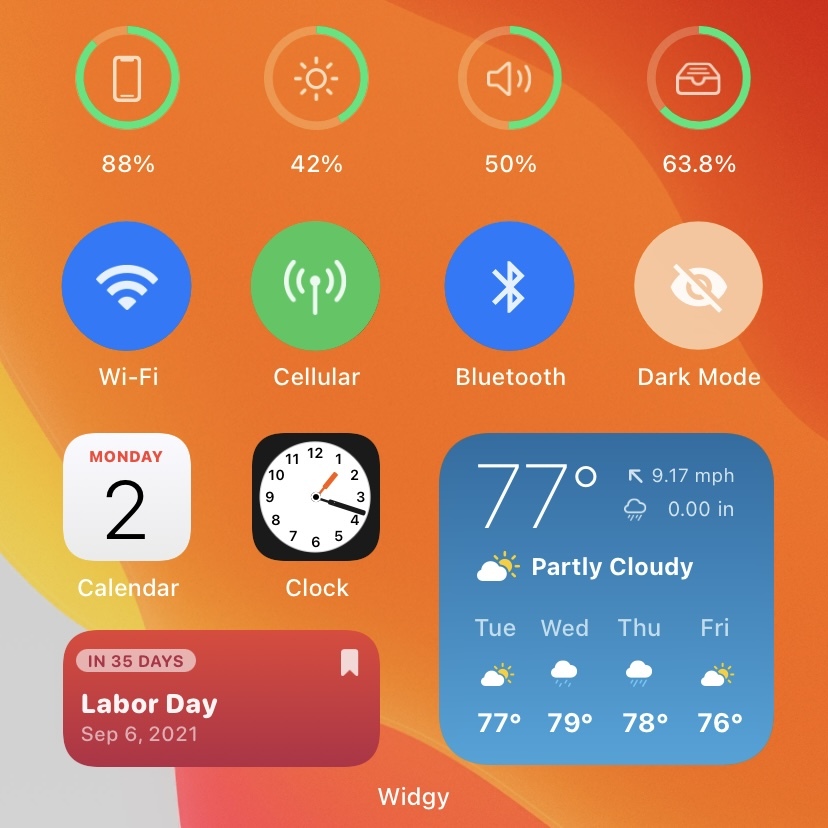Open the Labor Day countdown card
The height and width of the screenshot is (828, 828).
(222, 698)
